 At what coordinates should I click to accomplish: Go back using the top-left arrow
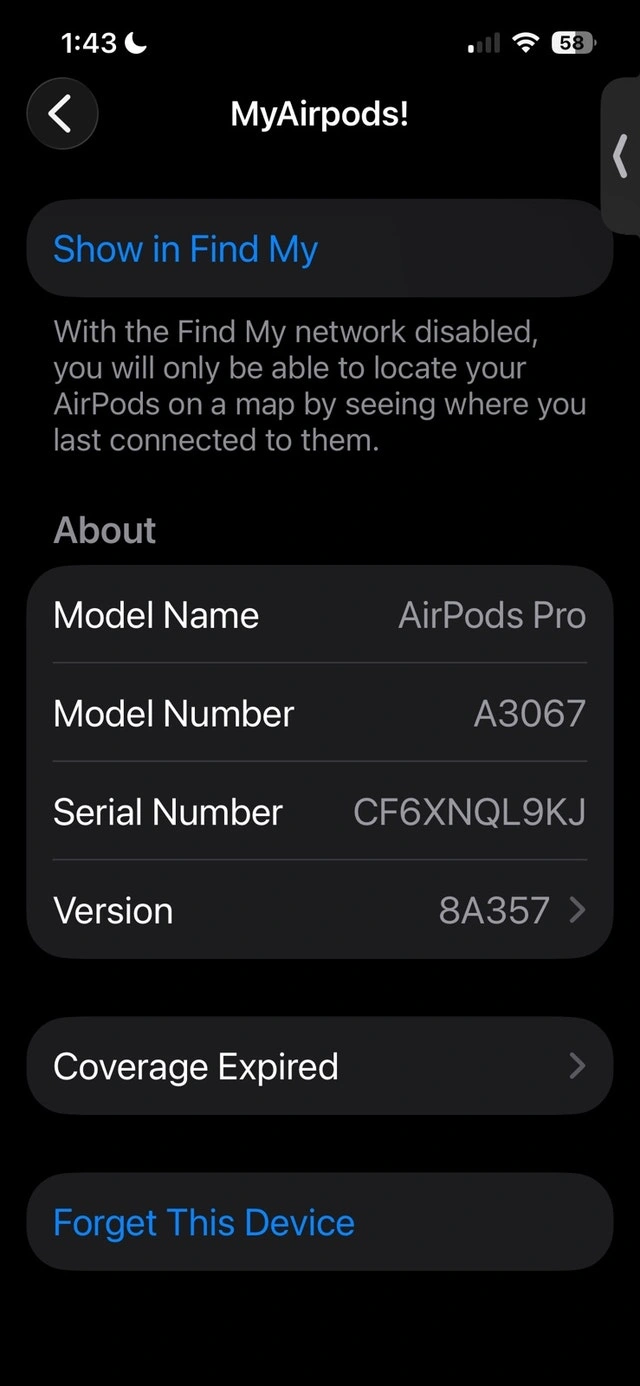coord(62,114)
